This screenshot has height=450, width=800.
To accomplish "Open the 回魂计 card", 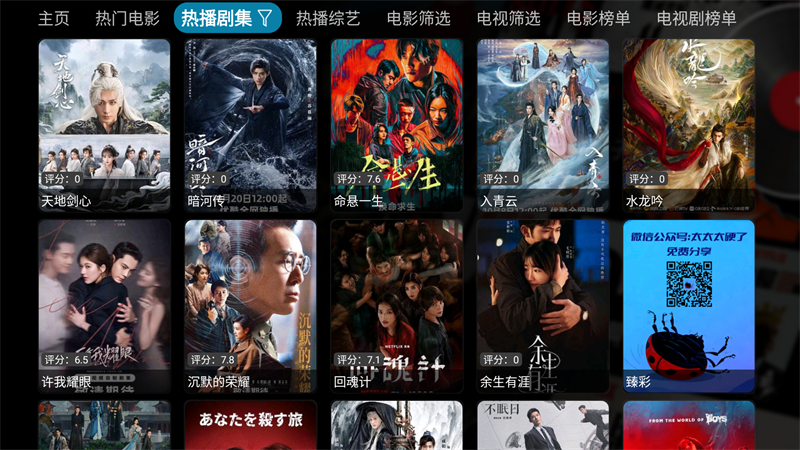I will tap(396, 306).
